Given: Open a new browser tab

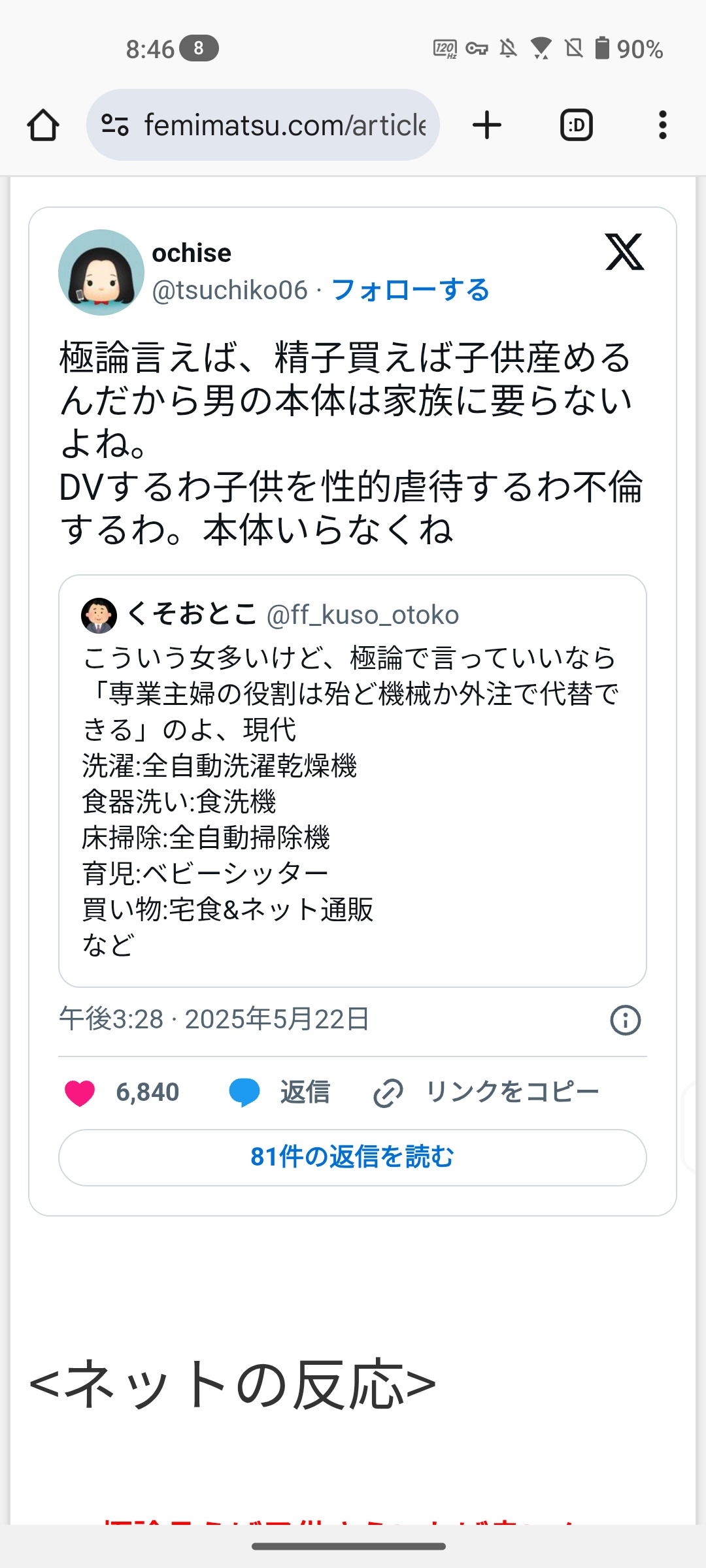Looking at the screenshot, I should pyautogui.click(x=487, y=125).
